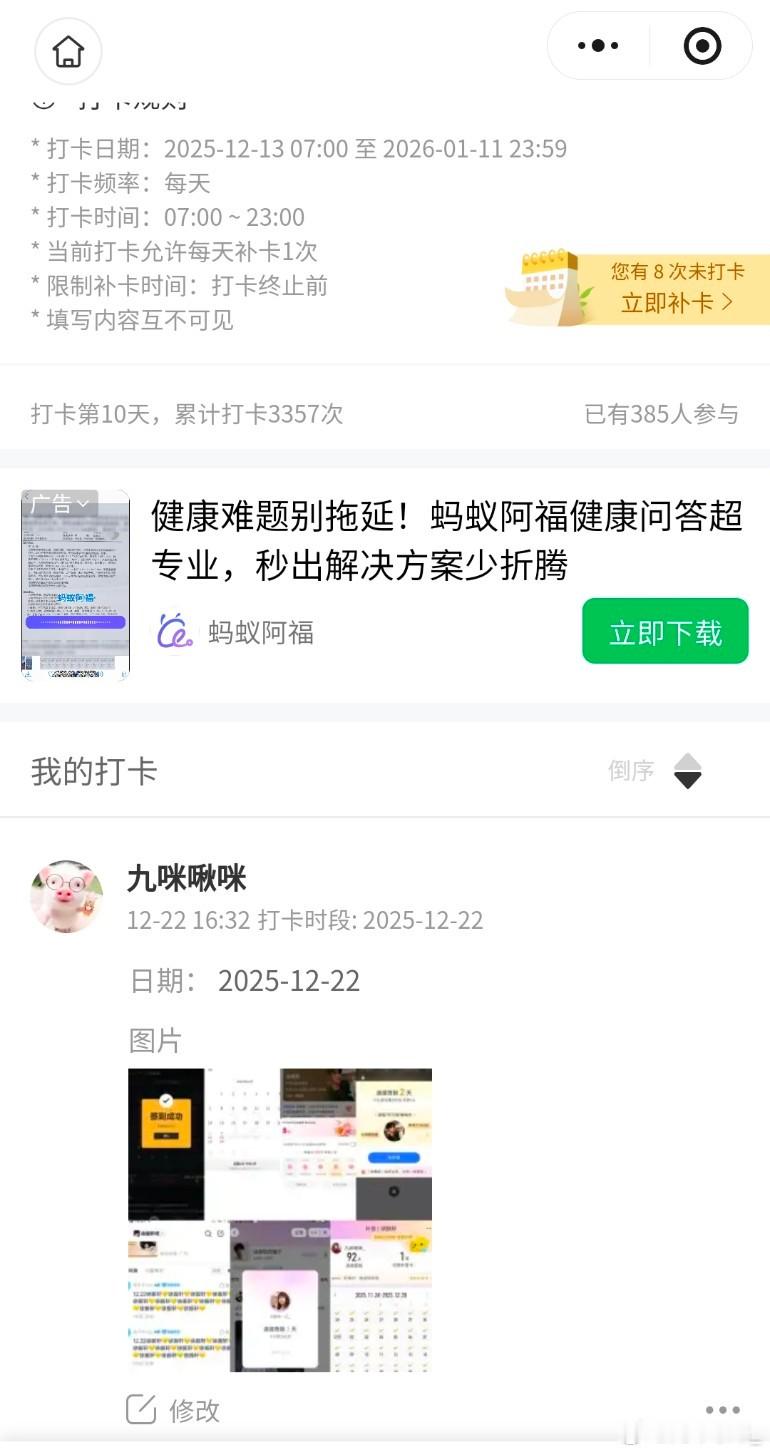Tap the circular target icon in the capsule
Viewport: 770px width, 1453px height.
[x=702, y=46]
